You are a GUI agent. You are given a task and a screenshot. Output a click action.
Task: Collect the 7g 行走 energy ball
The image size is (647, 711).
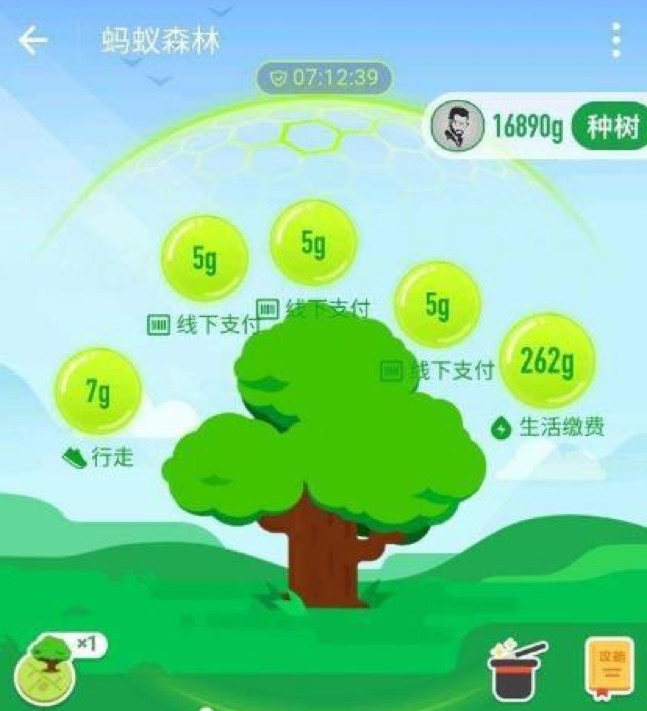tap(97, 393)
